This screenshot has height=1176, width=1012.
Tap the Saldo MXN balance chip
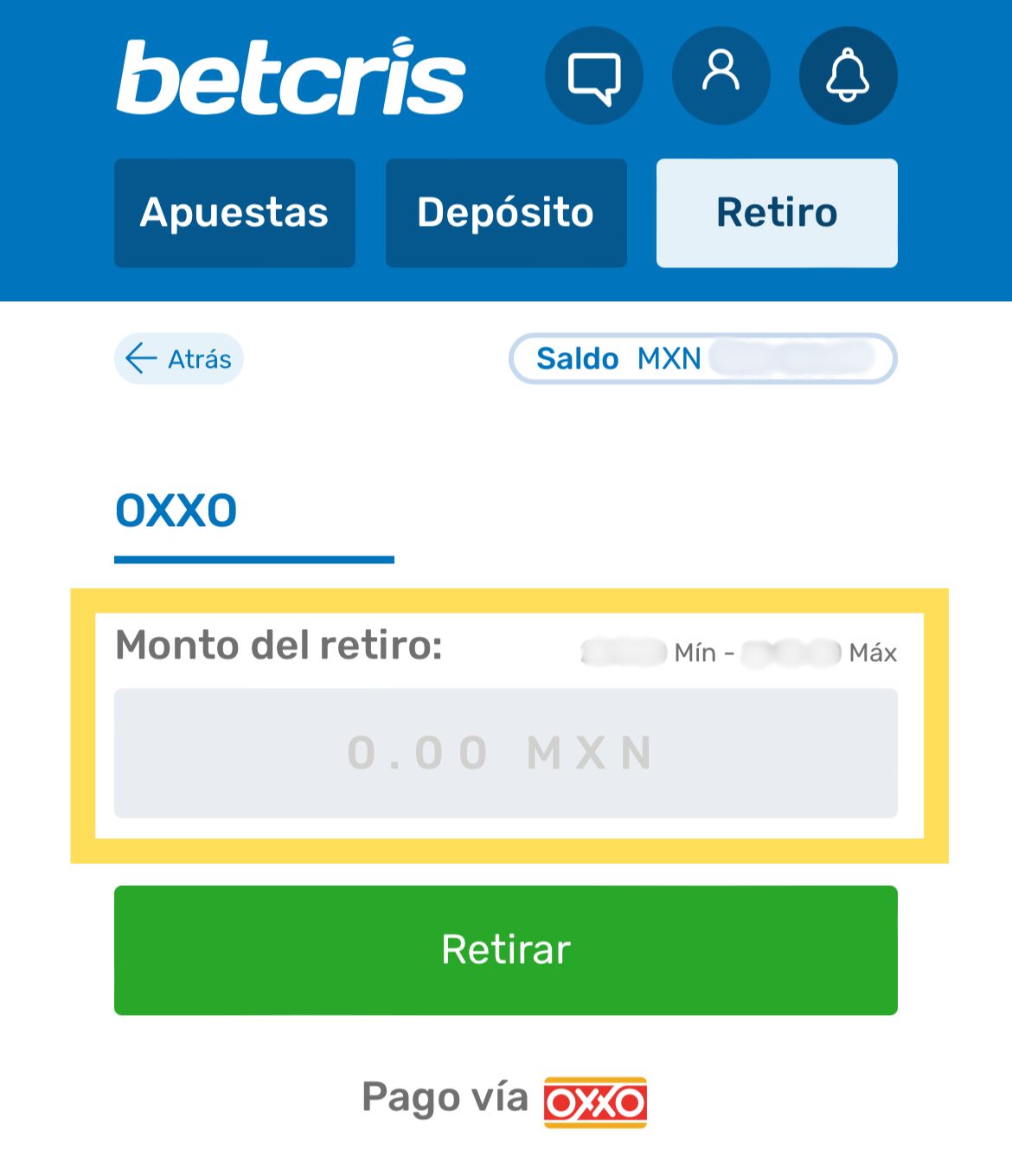click(702, 358)
